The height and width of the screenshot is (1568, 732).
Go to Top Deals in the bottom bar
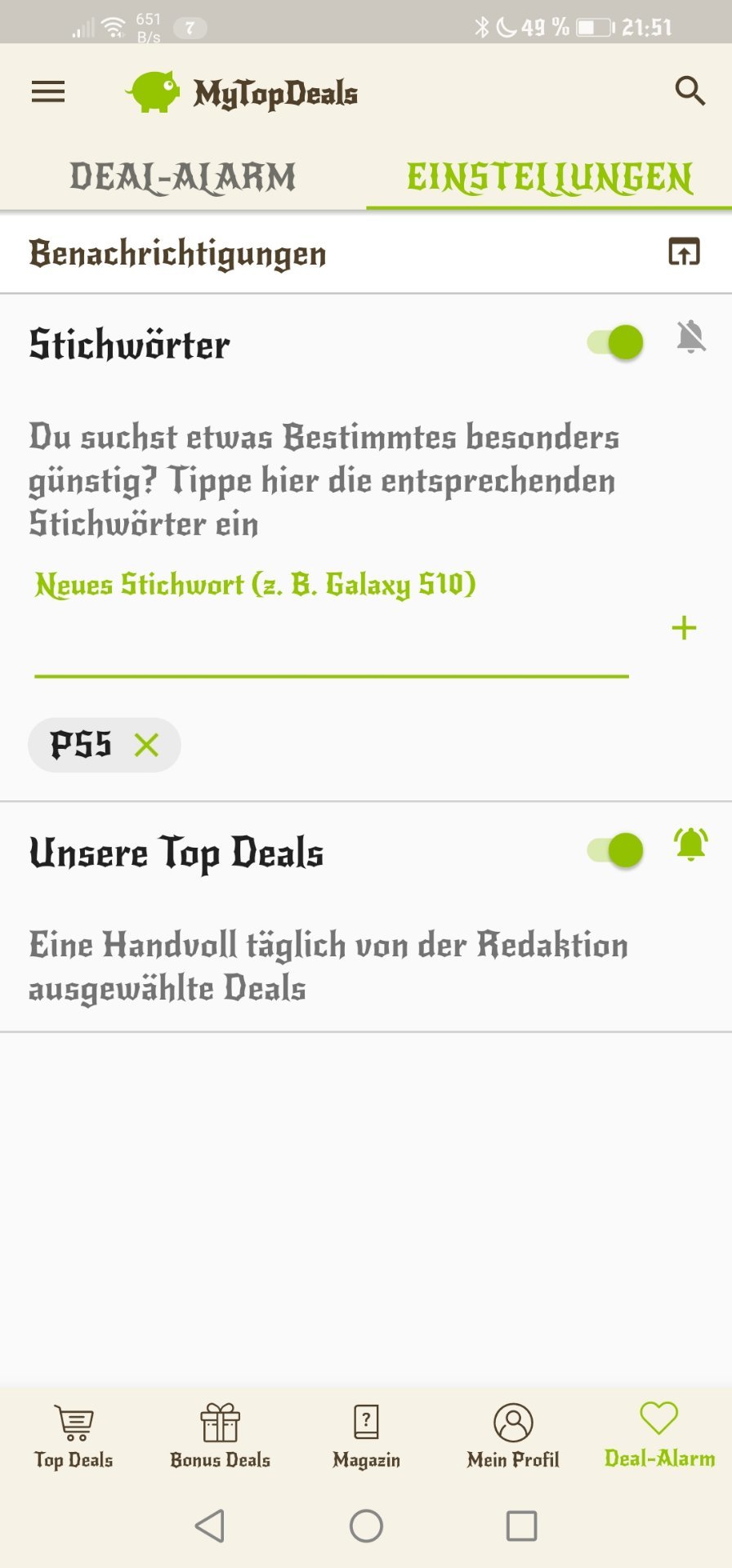point(74,1436)
